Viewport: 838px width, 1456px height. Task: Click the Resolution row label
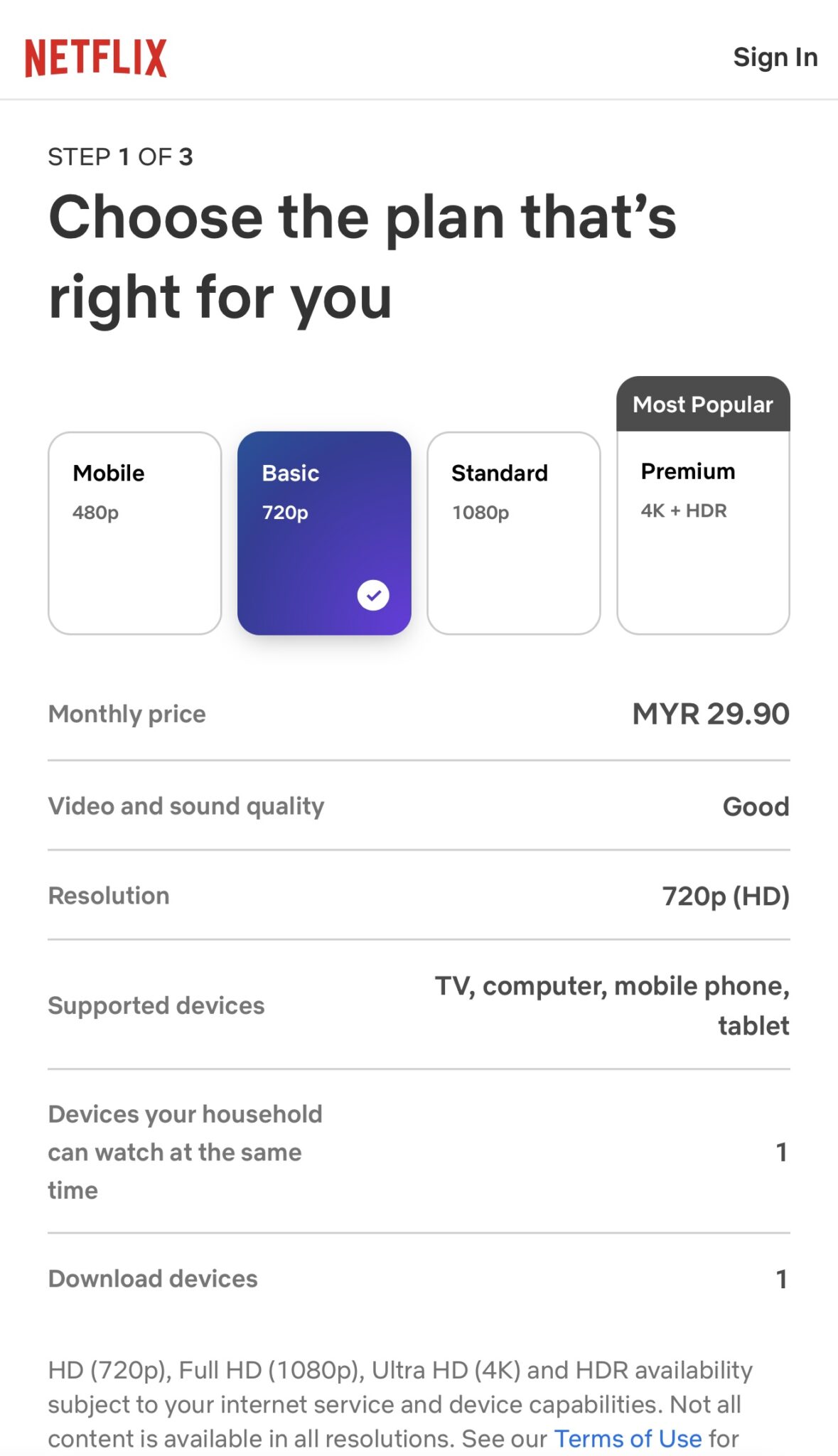108,895
